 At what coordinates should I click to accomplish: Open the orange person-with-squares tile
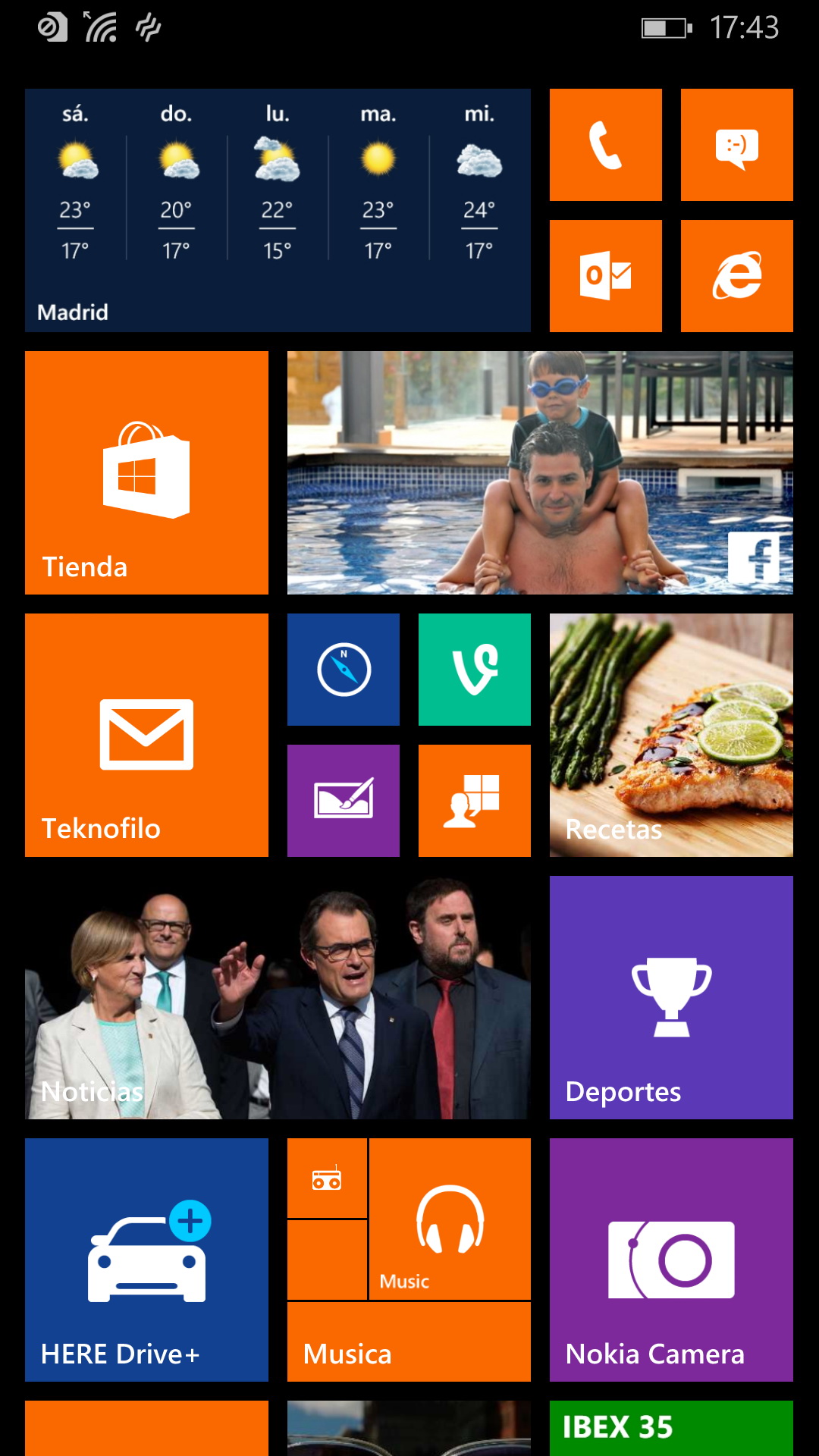click(474, 801)
